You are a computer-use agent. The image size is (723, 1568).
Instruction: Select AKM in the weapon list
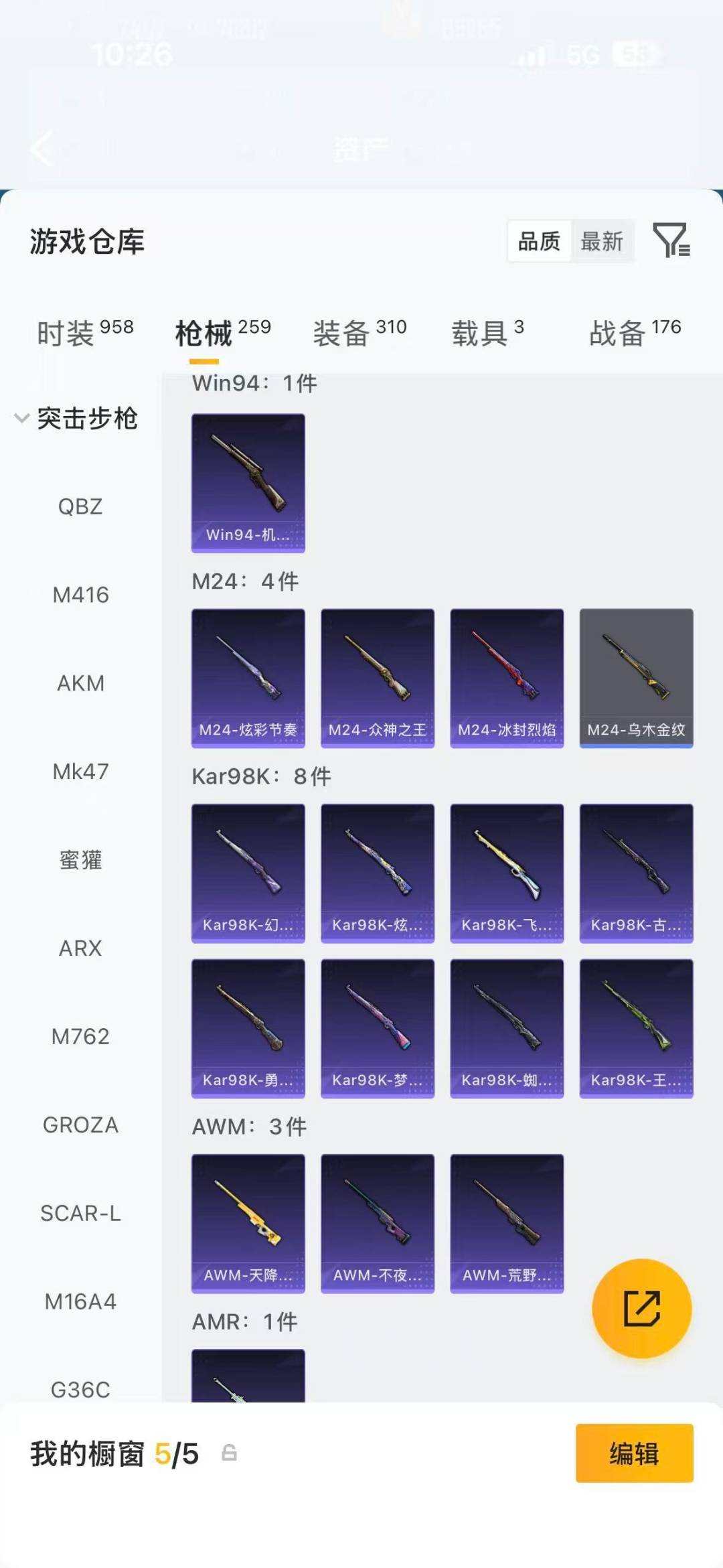[80, 683]
